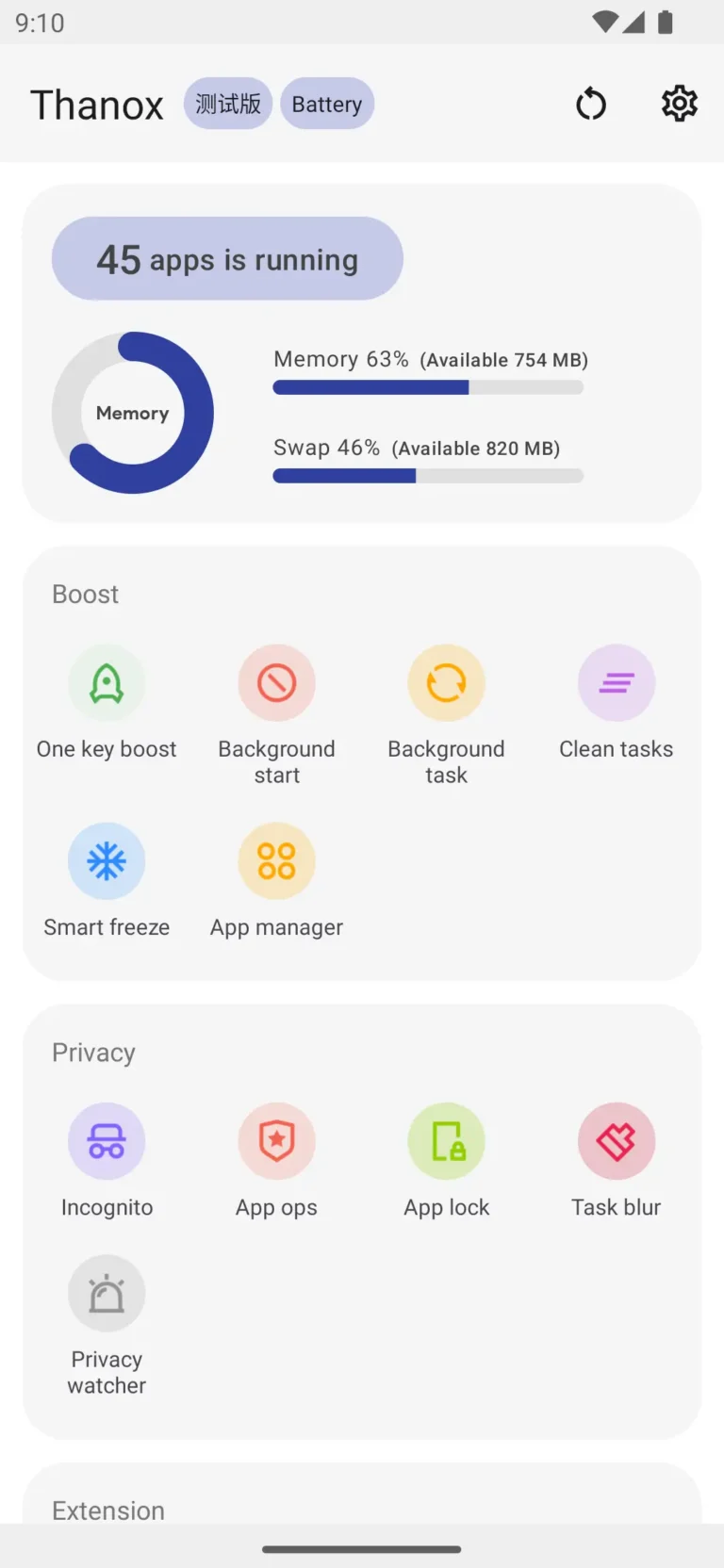The image size is (724, 1568).
Task: Expand the Extension section
Action: pyautogui.click(x=107, y=1510)
